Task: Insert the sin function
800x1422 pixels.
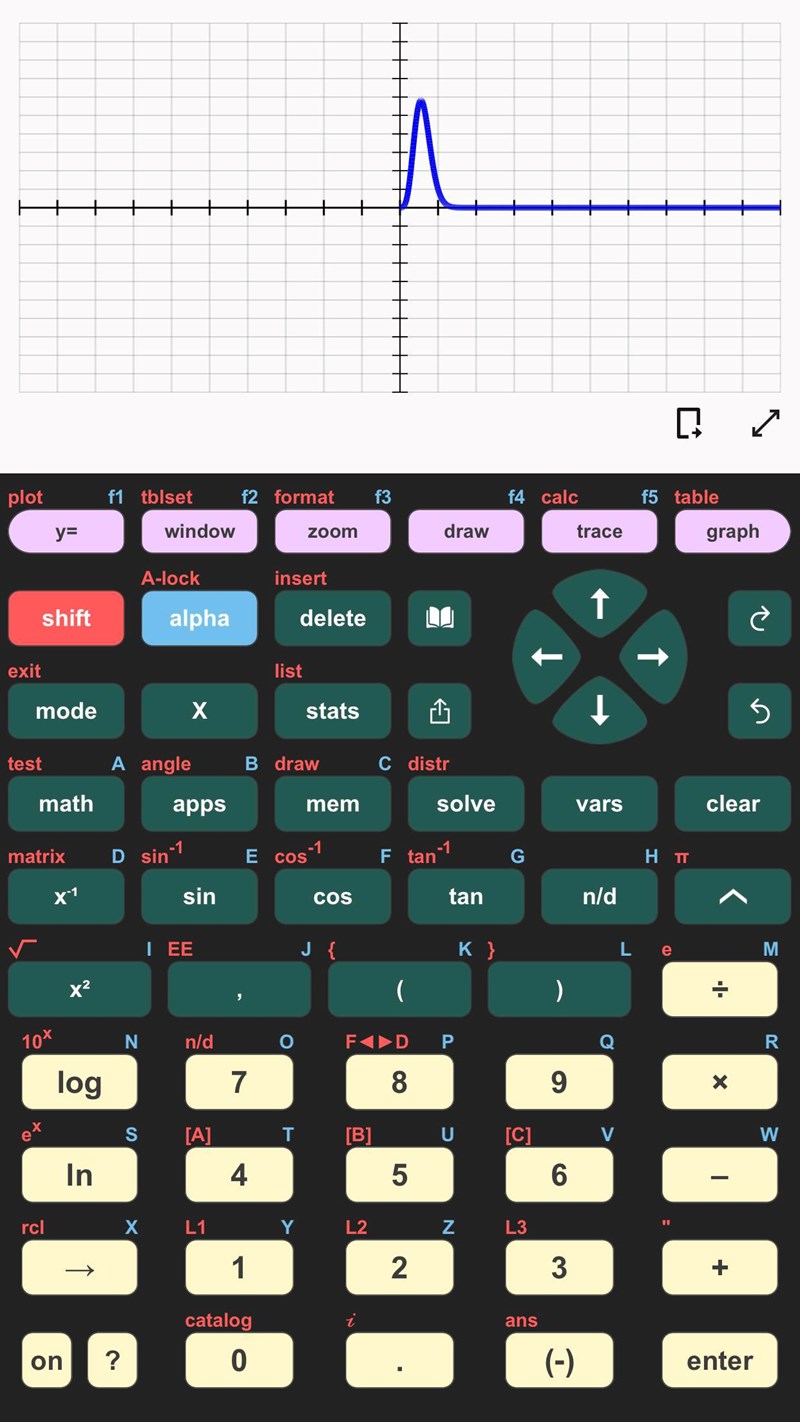Action: (x=199, y=897)
